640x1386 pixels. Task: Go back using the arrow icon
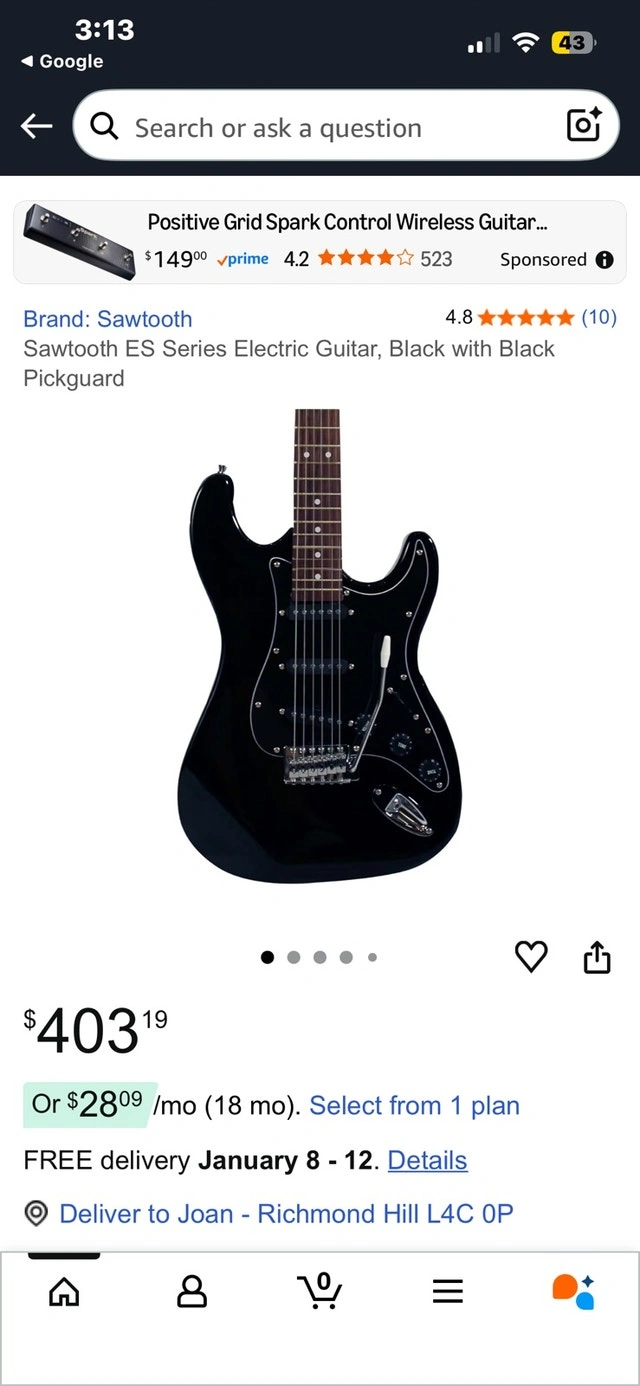coord(37,126)
